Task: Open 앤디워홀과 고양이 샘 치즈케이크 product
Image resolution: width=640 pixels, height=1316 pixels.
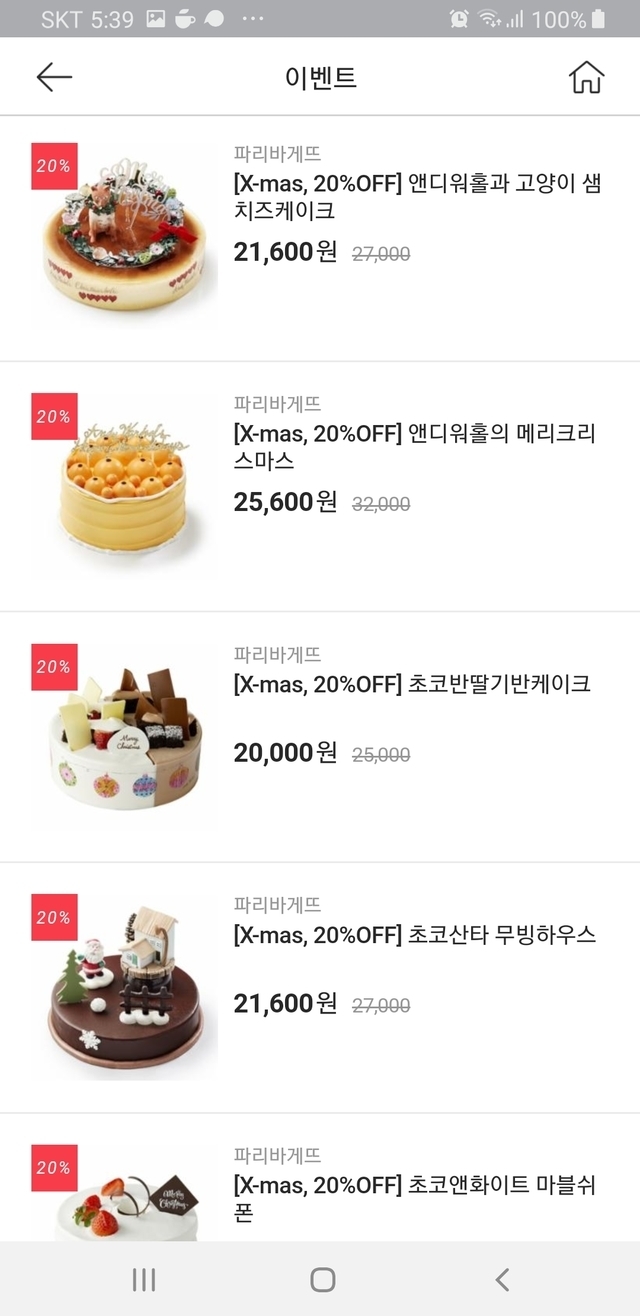Action: click(417, 197)
